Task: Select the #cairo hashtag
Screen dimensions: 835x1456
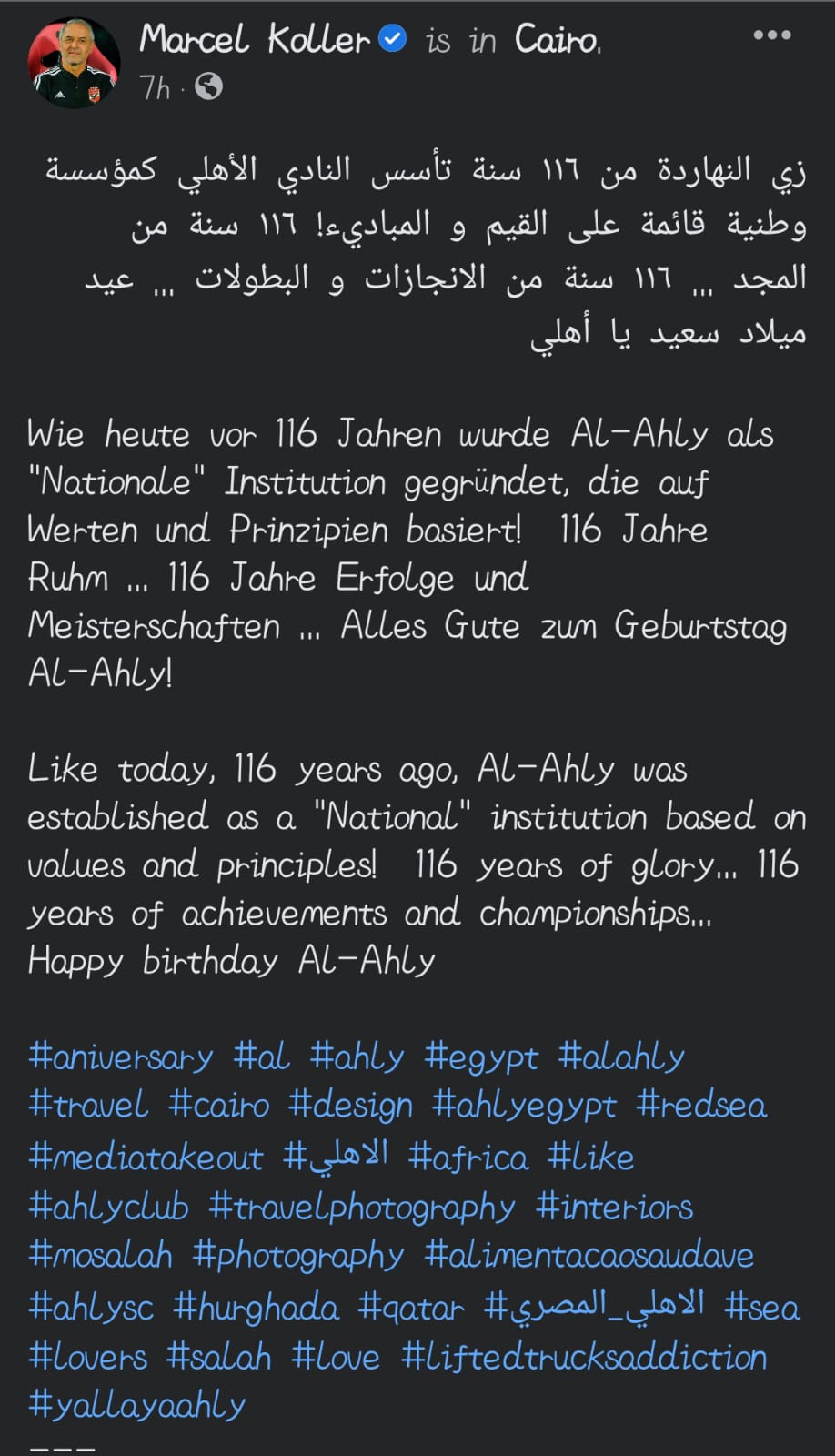Action: 219,1106
